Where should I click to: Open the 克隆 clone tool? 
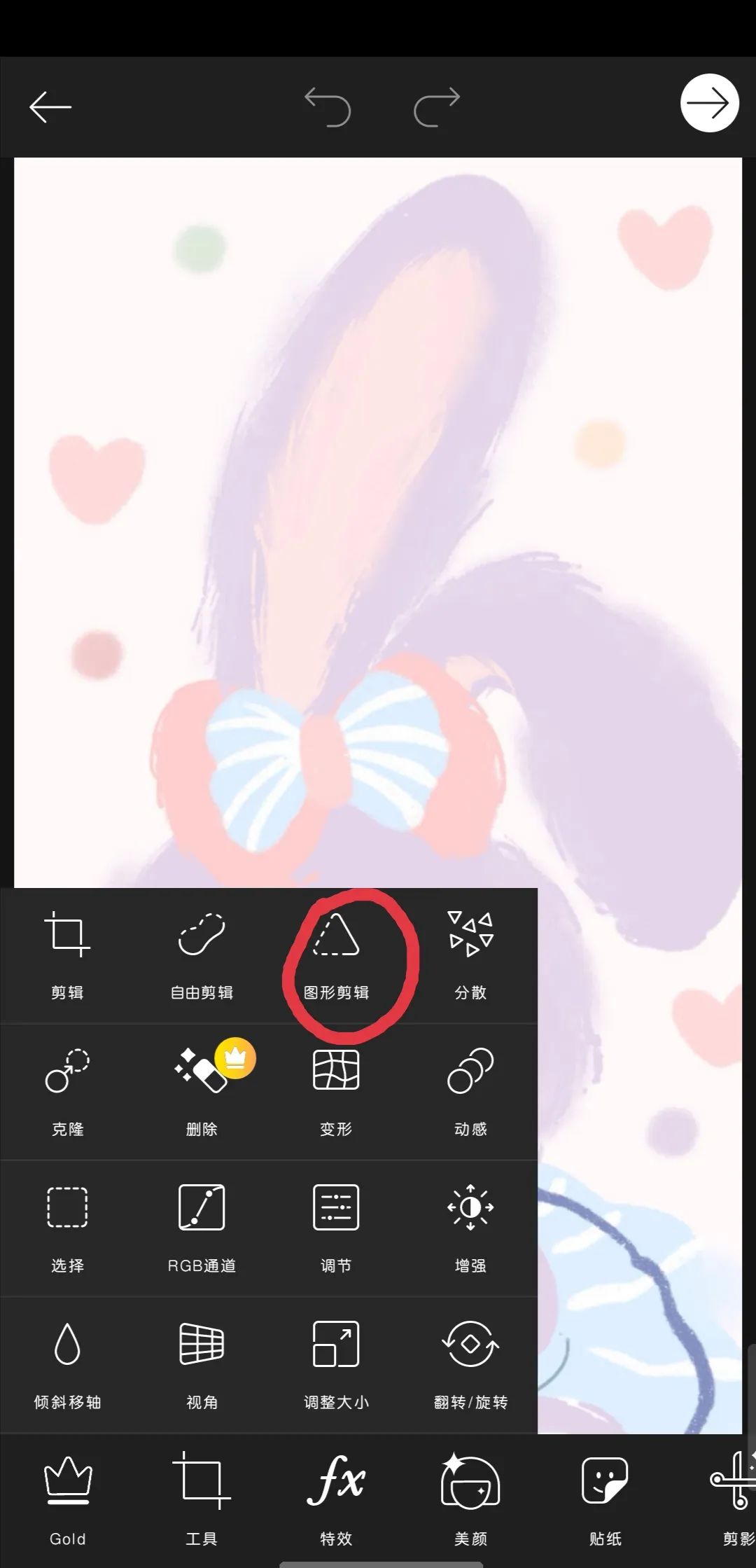[x=67, y=1089]
